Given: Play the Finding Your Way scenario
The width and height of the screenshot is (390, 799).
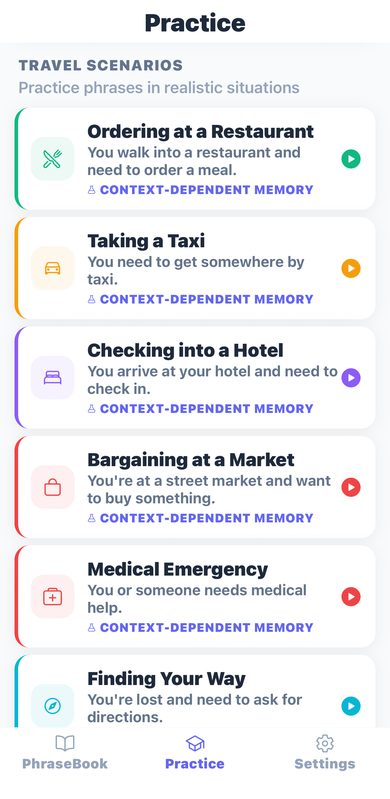Looking at the screenshot, I should (351, 706).
